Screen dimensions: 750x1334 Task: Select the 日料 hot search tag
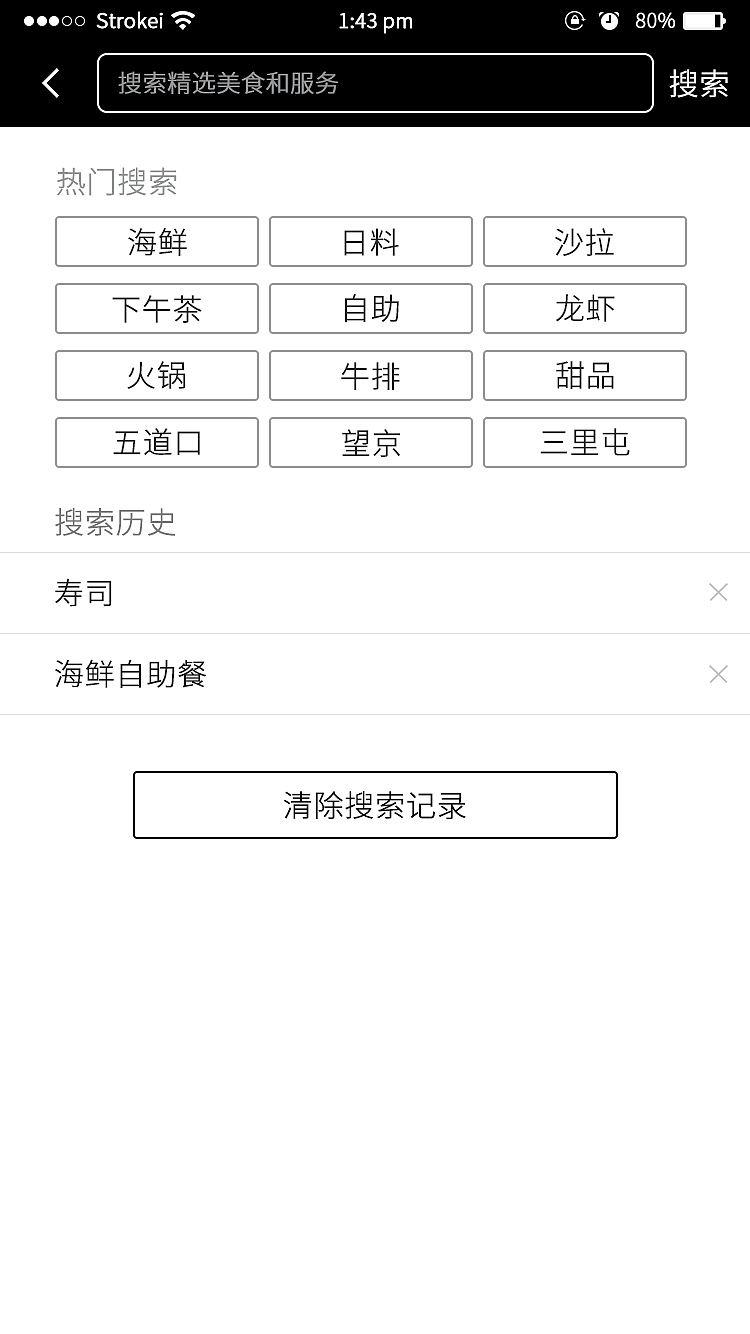click(370, 242)
